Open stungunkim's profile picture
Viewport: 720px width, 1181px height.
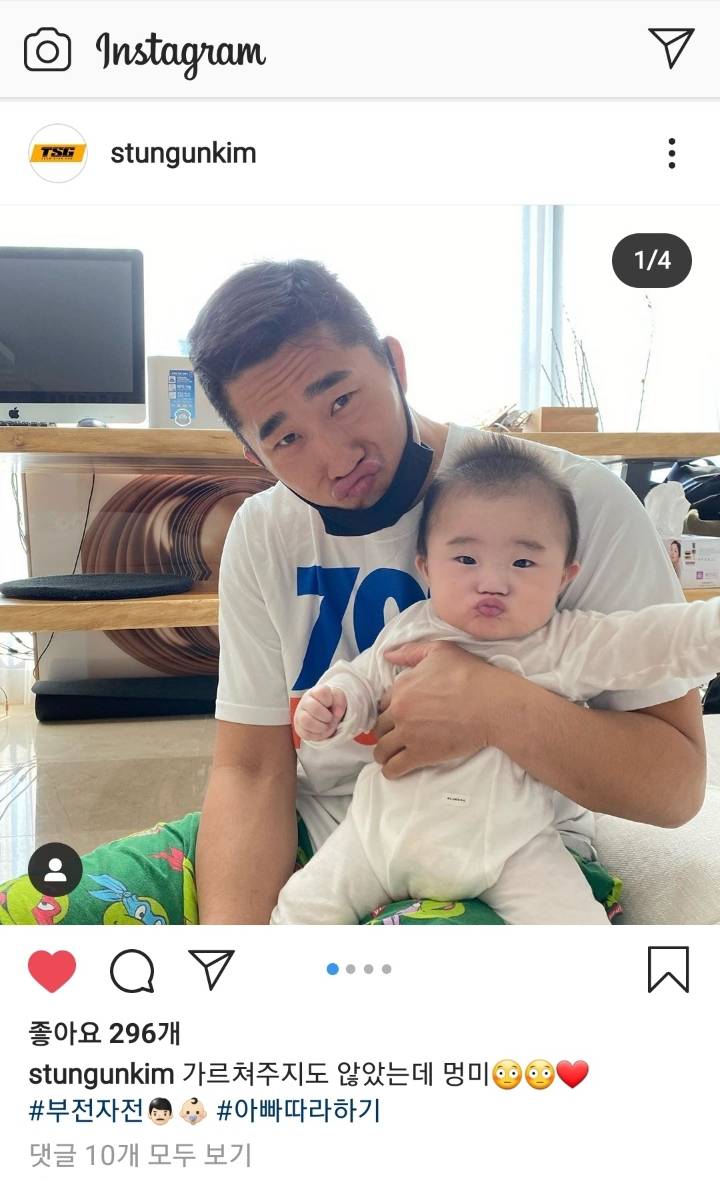coord(58,153)
